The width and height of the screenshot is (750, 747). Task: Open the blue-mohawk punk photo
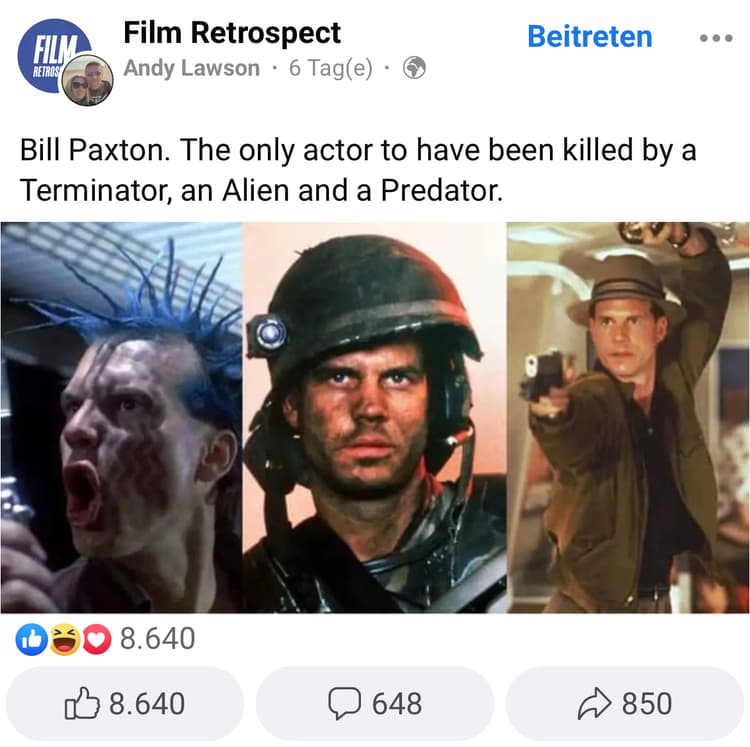click(121, 417)
